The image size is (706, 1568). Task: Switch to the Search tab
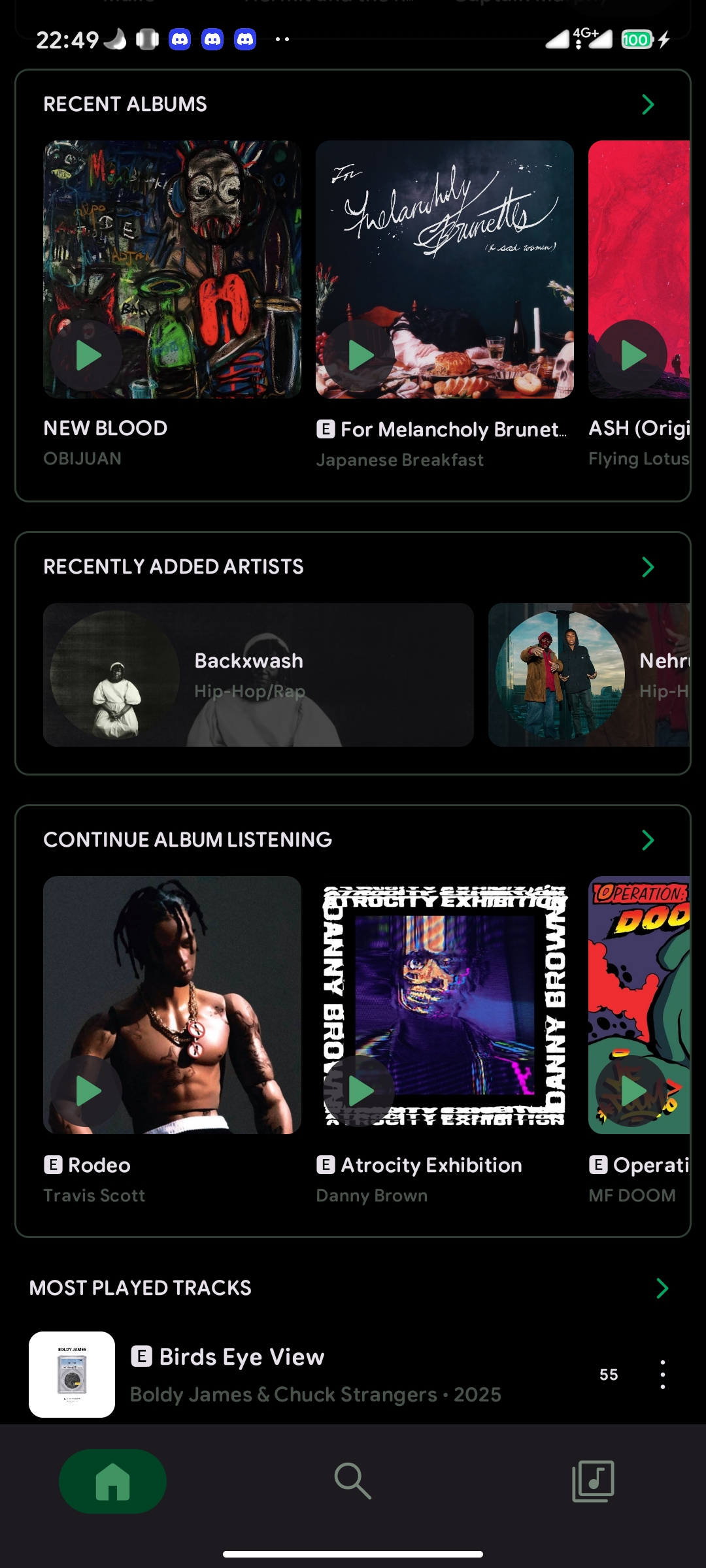coord(353,1481)
